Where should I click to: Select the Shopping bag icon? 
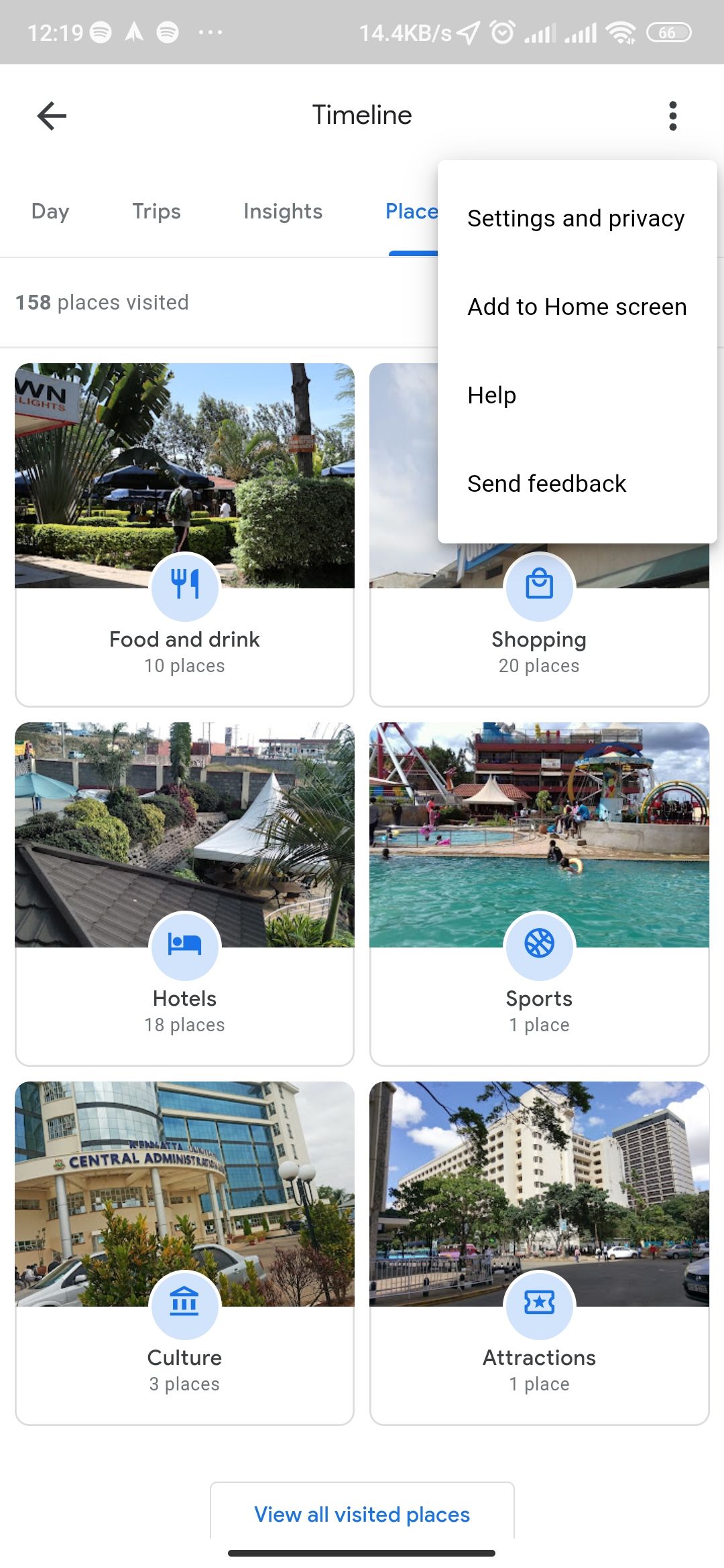539,586
